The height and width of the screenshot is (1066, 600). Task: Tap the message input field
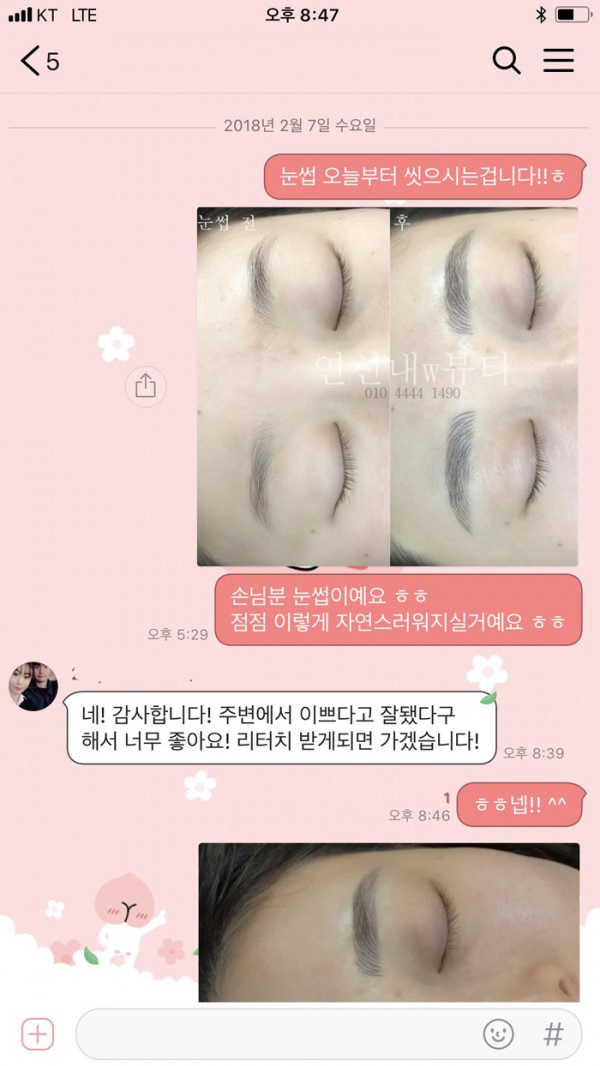point(275,1033)
